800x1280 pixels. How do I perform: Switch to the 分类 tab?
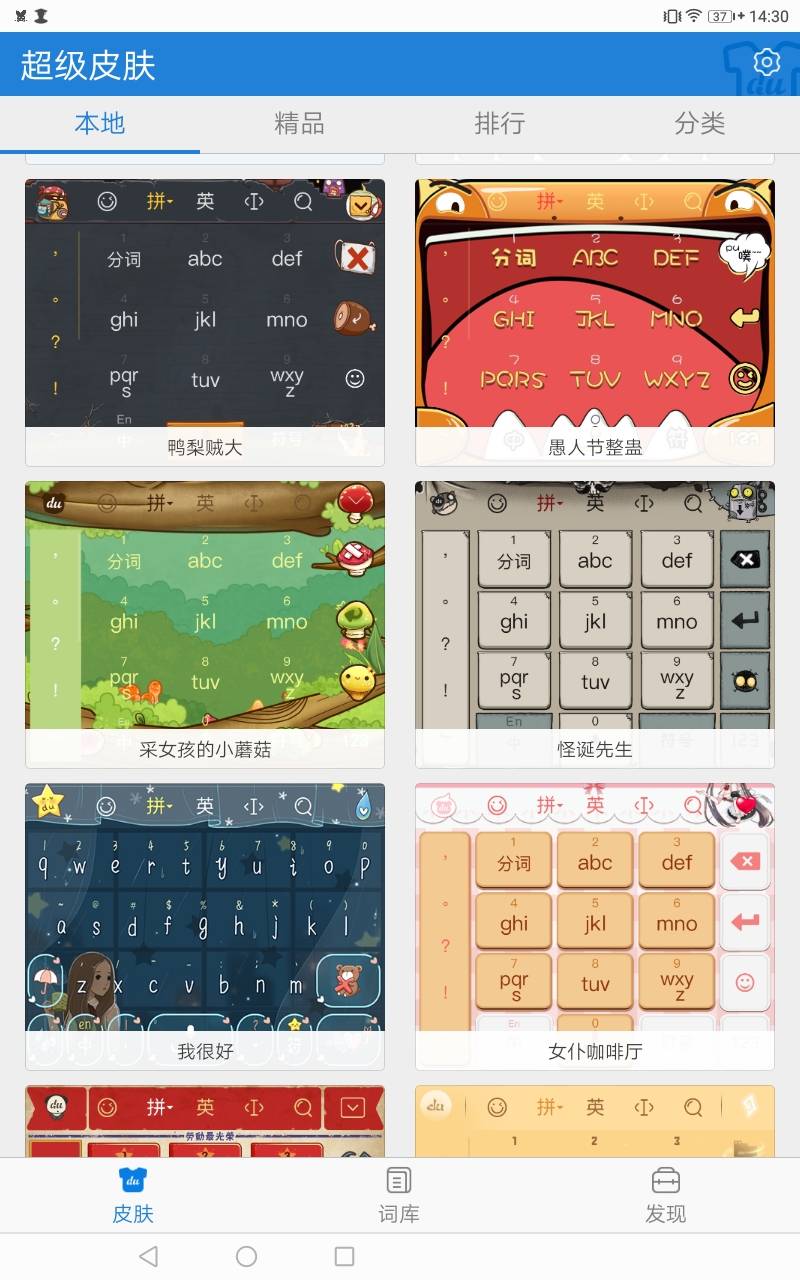coord(699,124)
